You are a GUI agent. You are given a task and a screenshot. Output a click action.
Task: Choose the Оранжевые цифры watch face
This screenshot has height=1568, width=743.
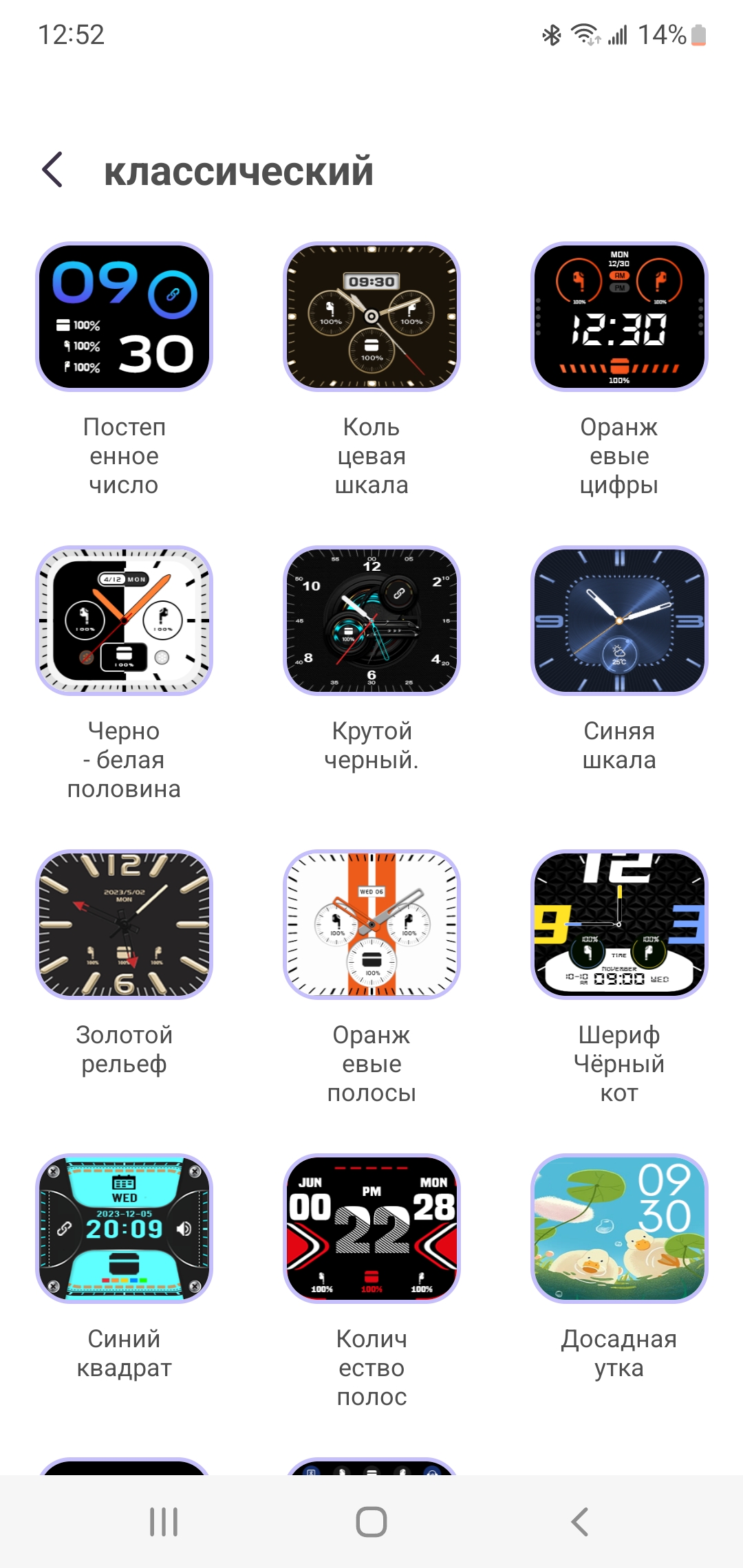(x=619, y=317)
